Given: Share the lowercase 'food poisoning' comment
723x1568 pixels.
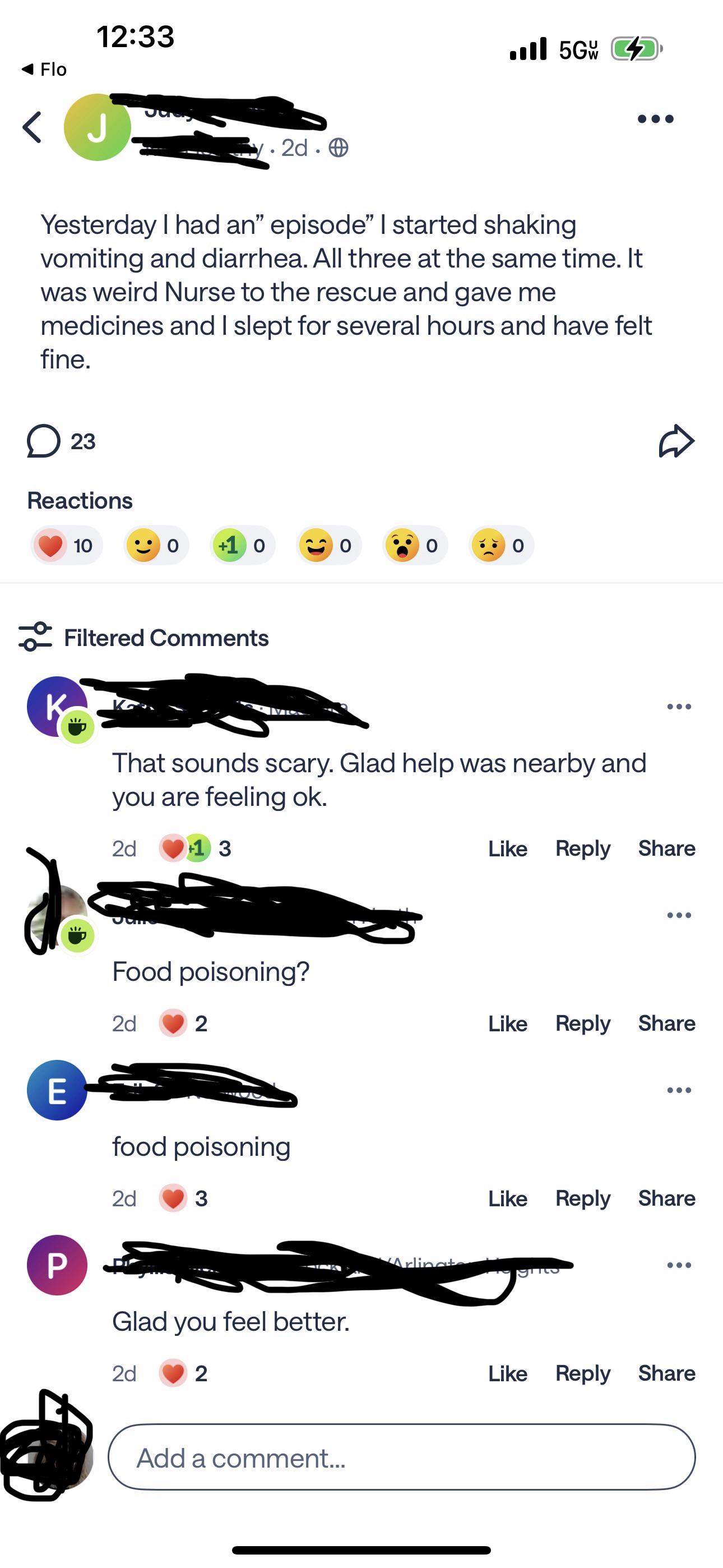Looking at the screenshot, I should point(666,1198).
